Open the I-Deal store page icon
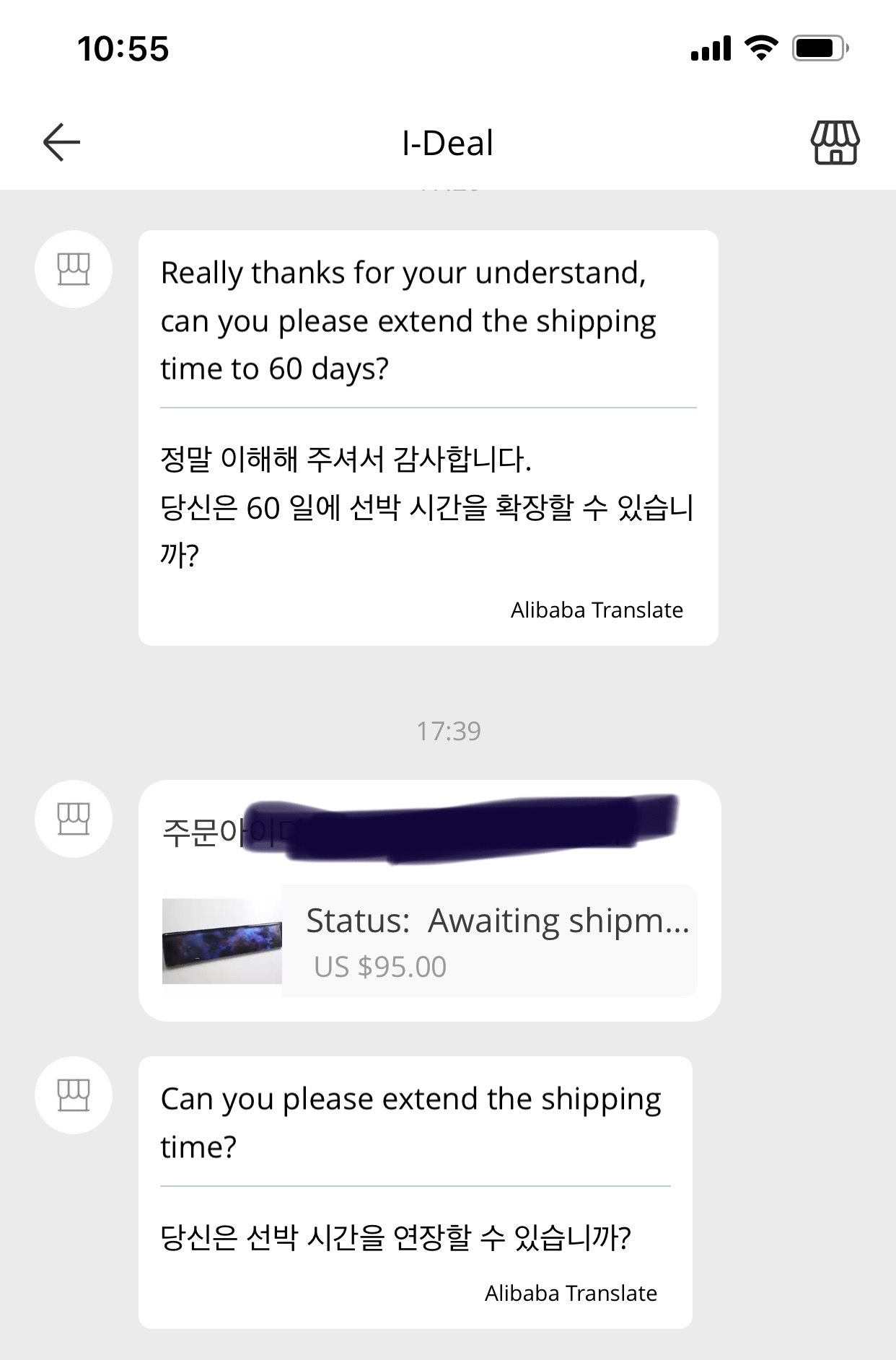 (x=835, y=143)
